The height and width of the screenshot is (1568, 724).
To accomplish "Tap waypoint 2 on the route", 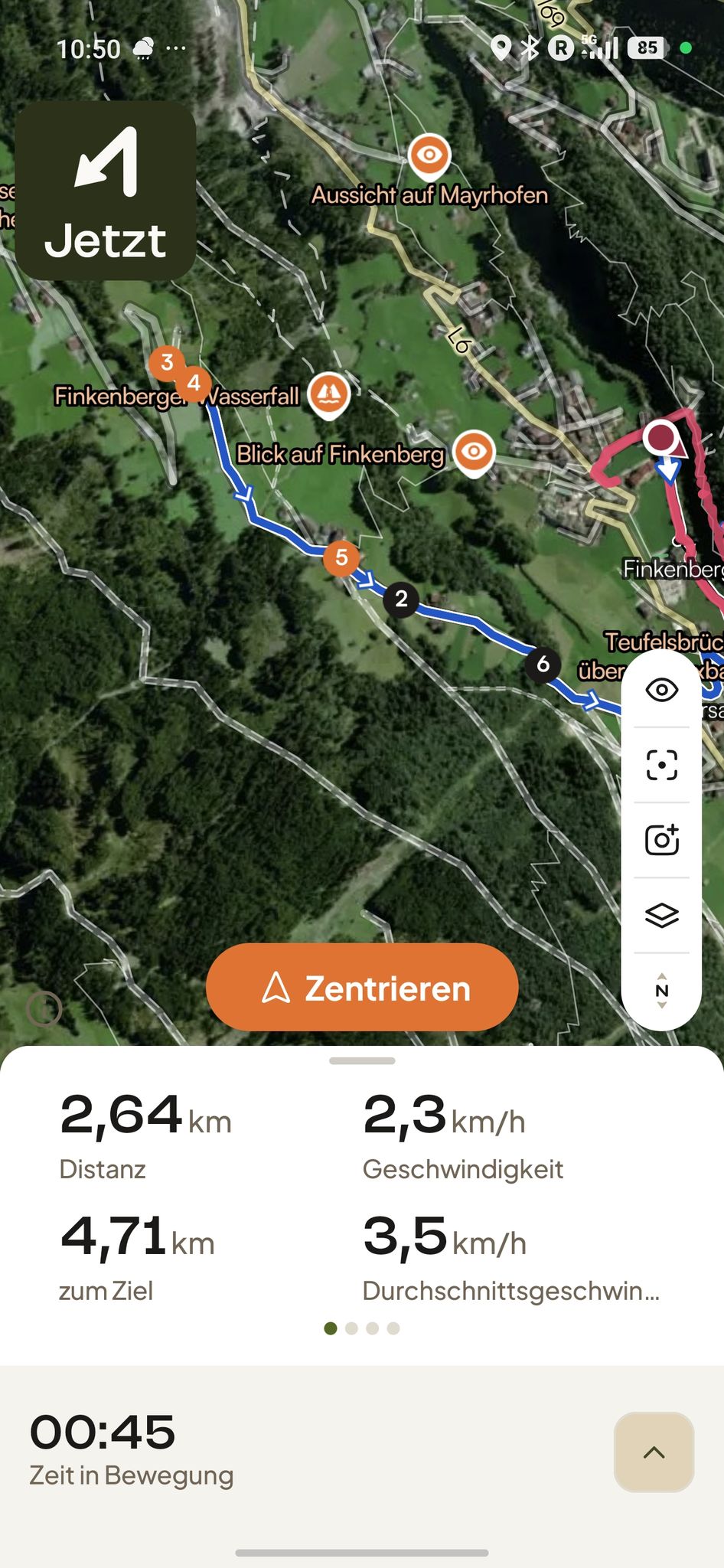I will pos(401,599).
